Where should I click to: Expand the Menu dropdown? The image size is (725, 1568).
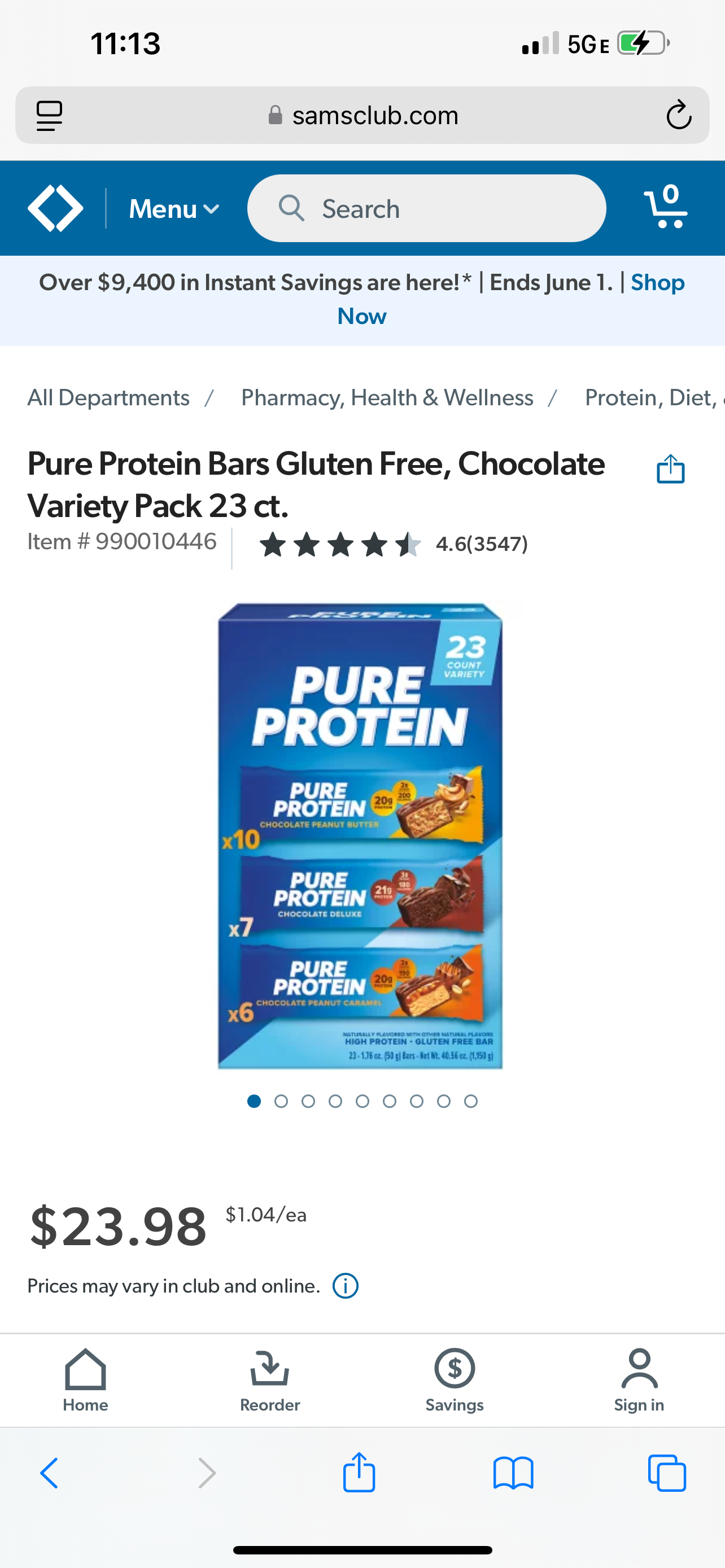coord(173,209)
